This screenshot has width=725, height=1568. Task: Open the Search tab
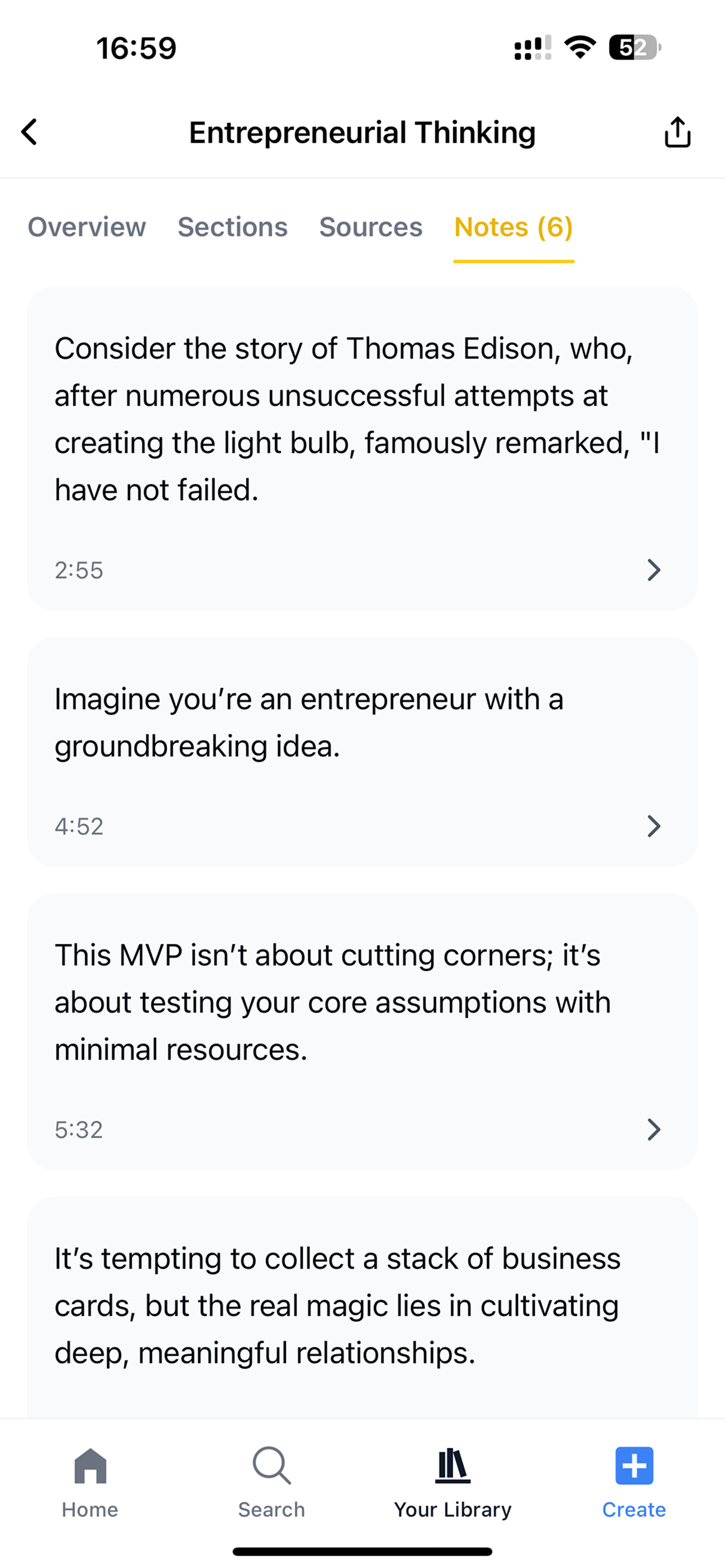click(272, 1482)
